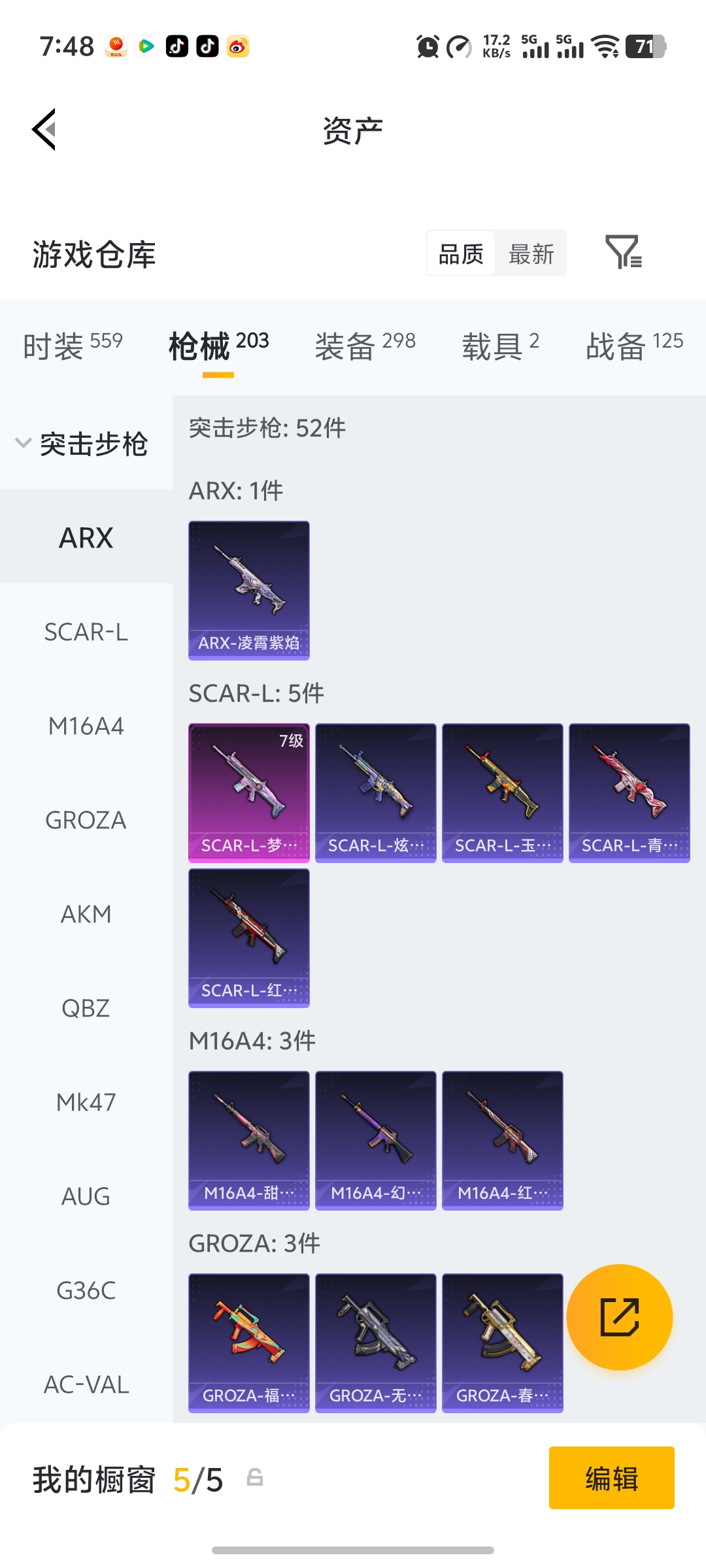Image resolution: width=706 pixels, height=1568 pixels.
Task: Select Mk47 in the weapon sidebar
Action: pos(85,1102)
